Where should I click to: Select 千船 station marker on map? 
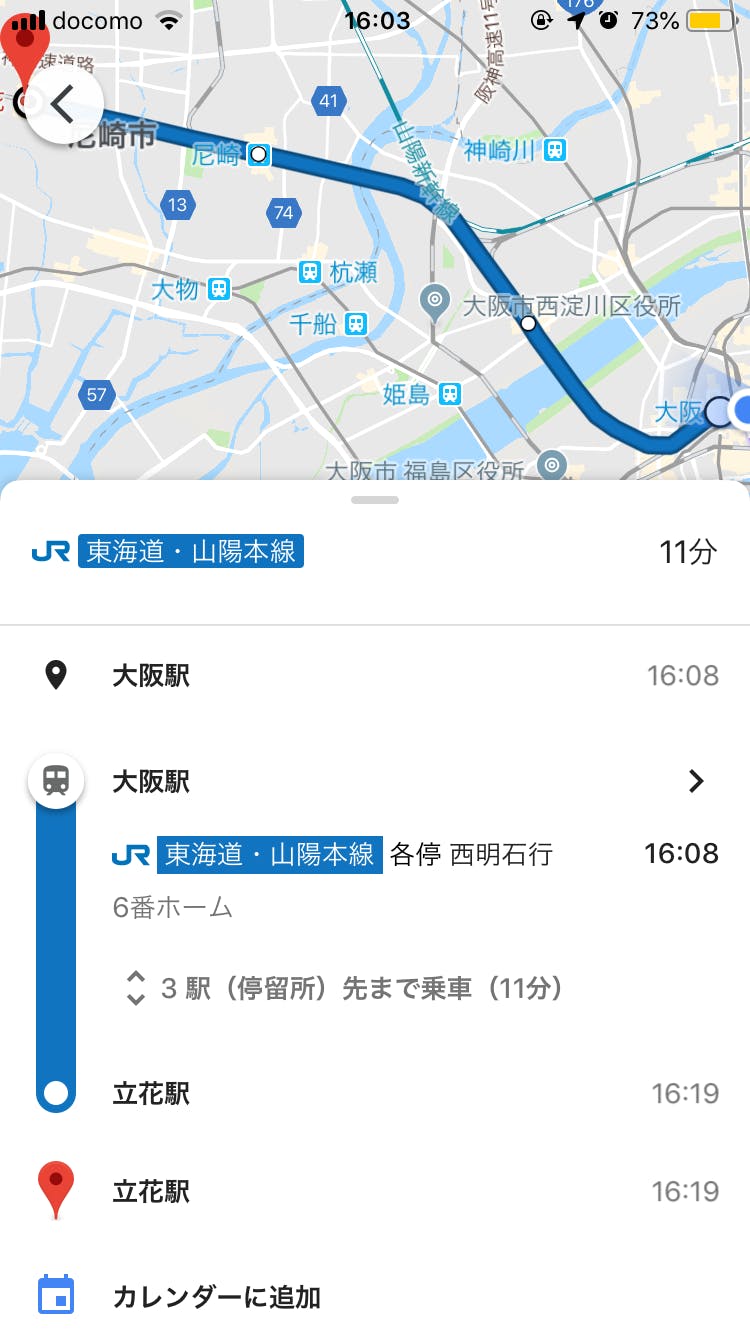[x=354, y=323]
